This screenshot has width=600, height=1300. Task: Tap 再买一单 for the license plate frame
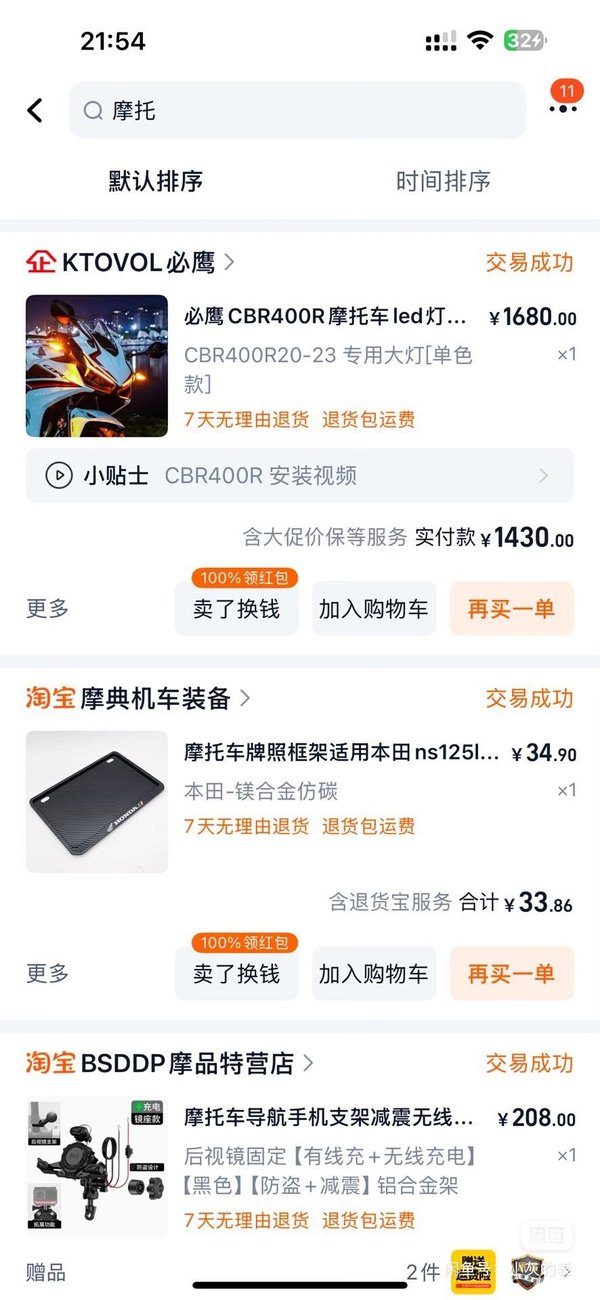point(511,974)
